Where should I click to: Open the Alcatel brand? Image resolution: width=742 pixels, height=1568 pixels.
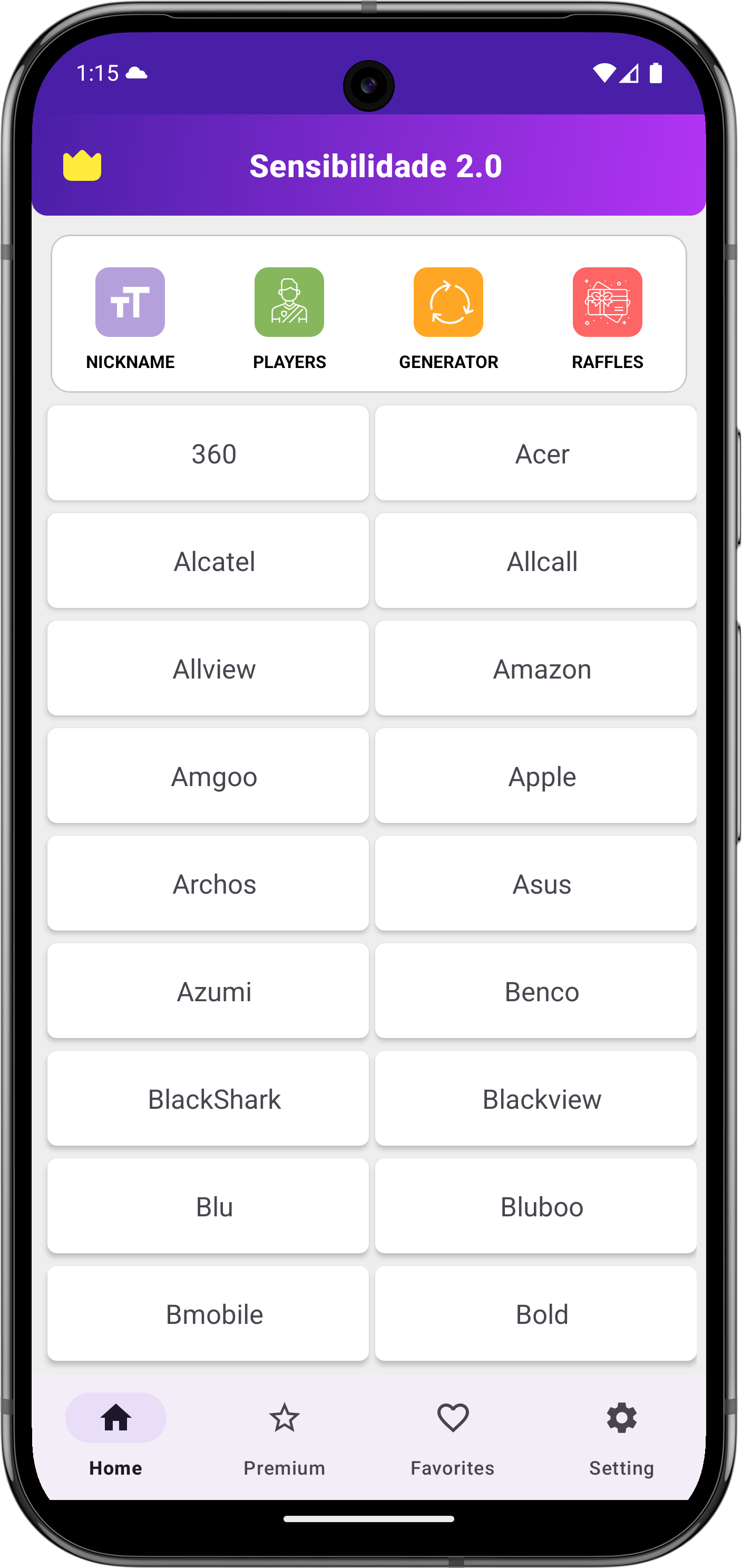[x=208, y=560]
